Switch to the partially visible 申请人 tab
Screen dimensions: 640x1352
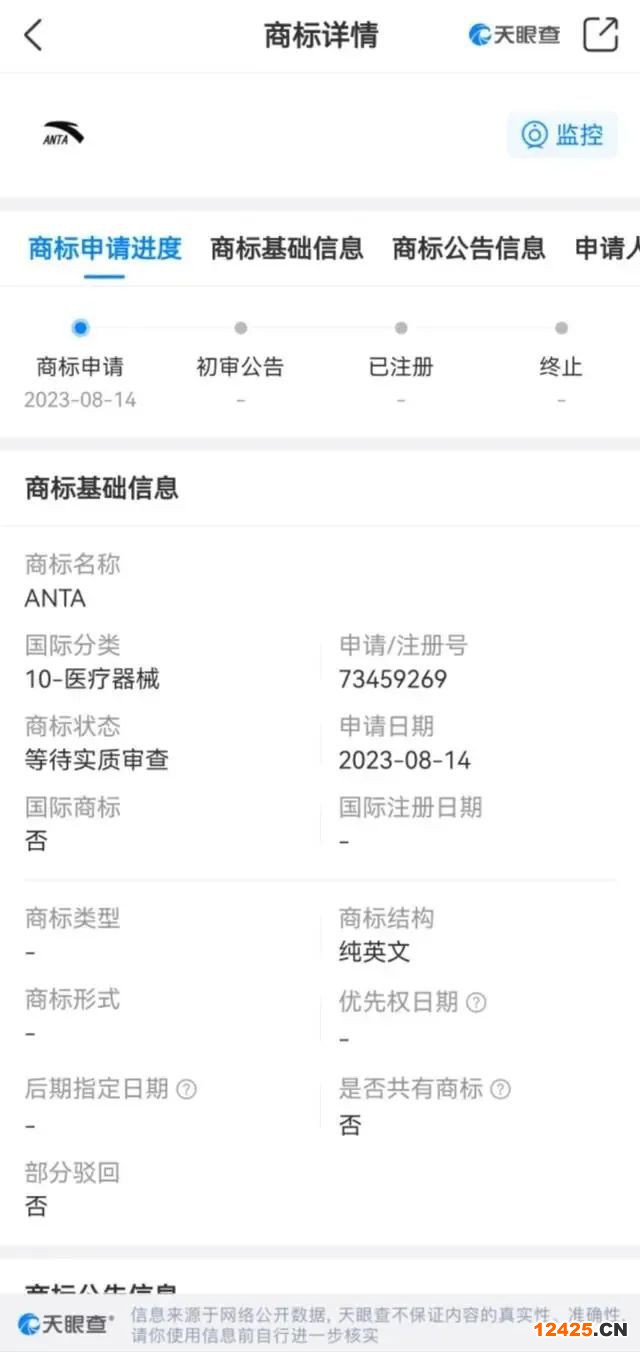tap(606, 248)
